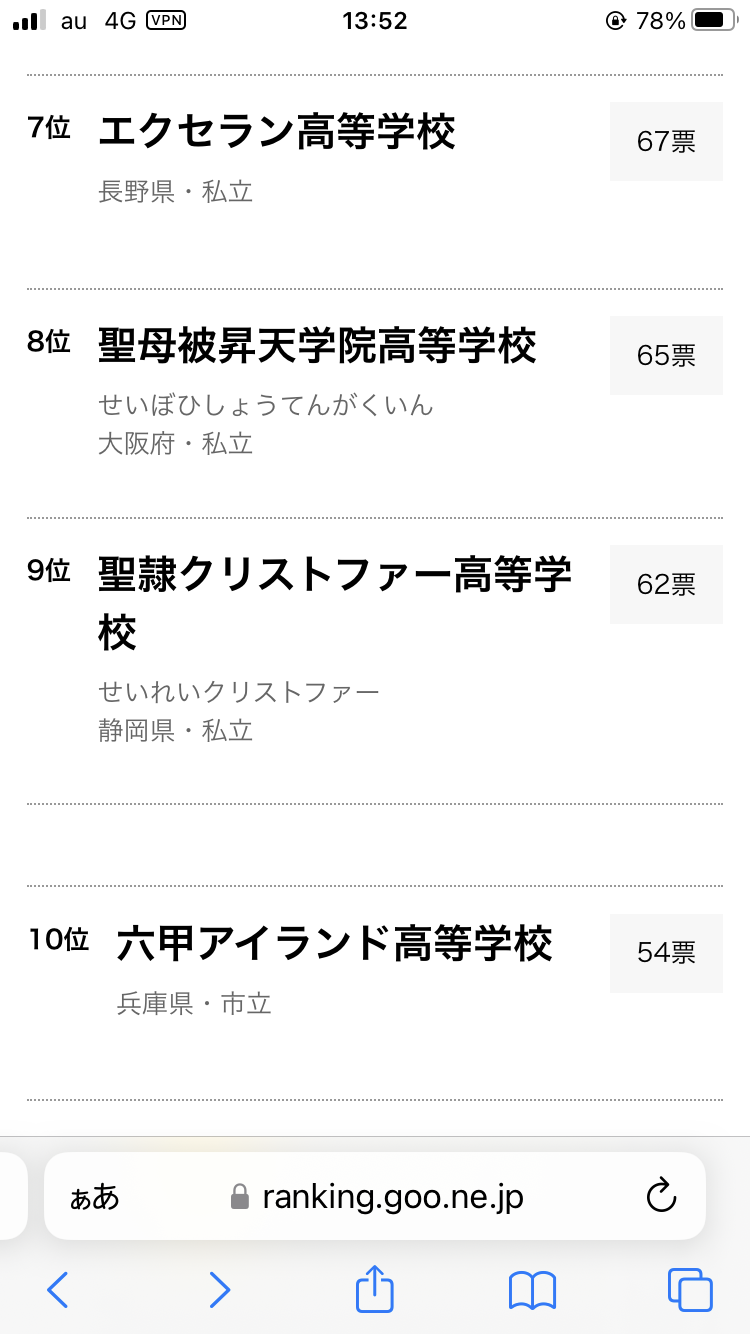Open the tabs overview
750x1334 pixels.
click(x=690, y=1290)
